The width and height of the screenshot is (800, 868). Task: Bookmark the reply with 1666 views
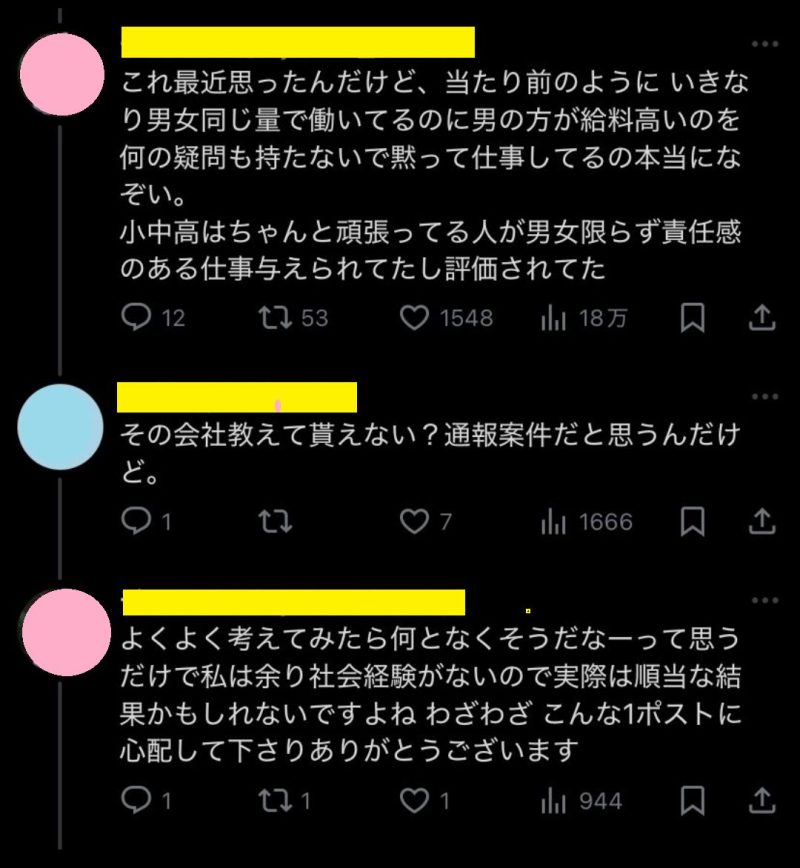pyautogui.click(x=692, y=521)
